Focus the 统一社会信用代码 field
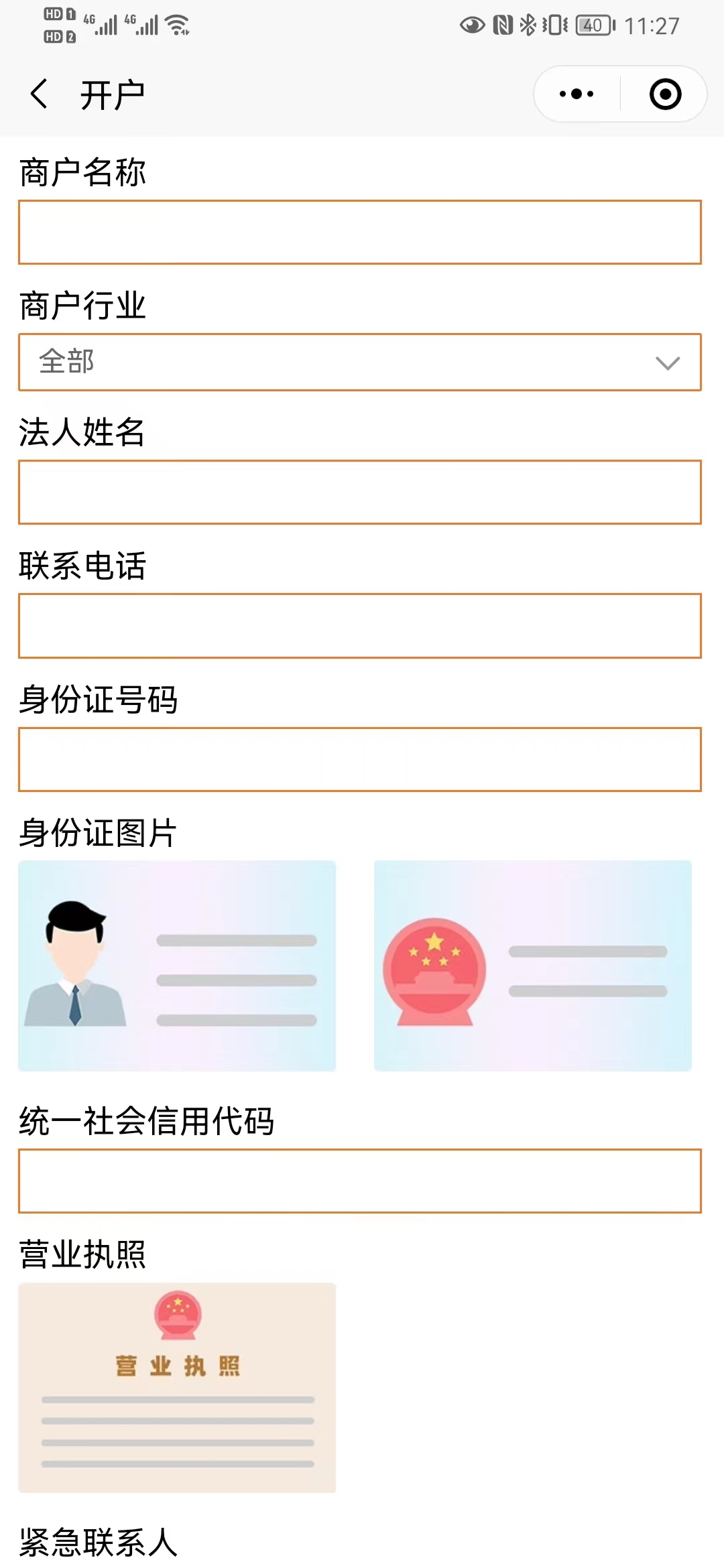This screenshot has height=1568, width=724. 360,1181
